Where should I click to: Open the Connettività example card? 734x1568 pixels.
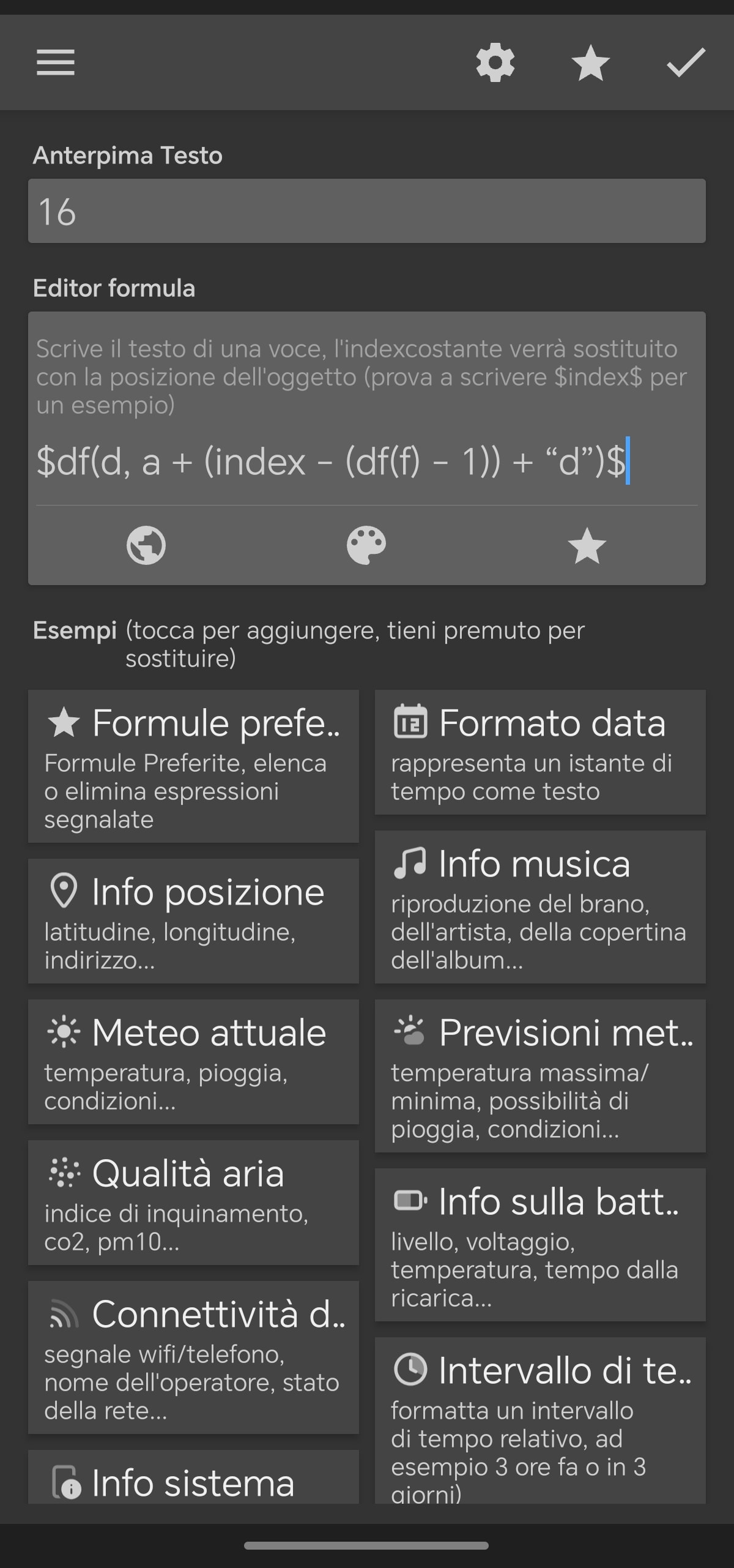(193, 1357)
